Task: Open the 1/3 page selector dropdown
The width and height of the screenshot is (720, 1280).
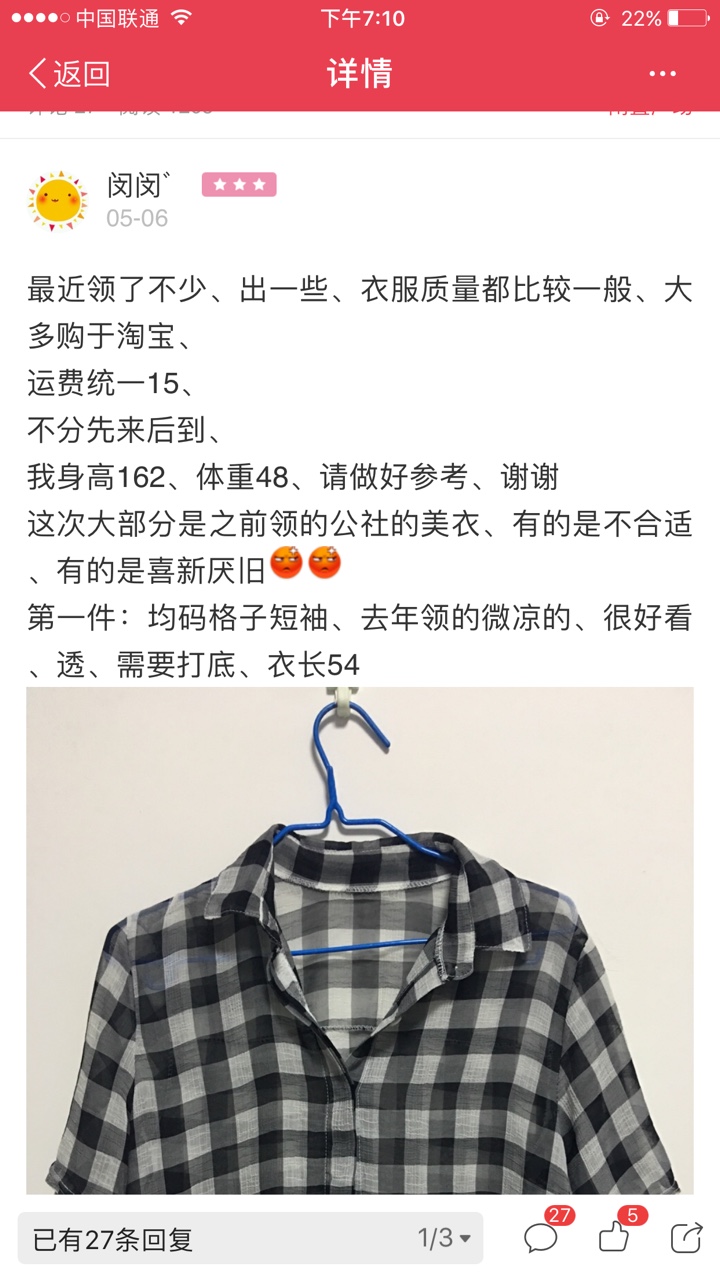Action: click(x=444, y=1239)
